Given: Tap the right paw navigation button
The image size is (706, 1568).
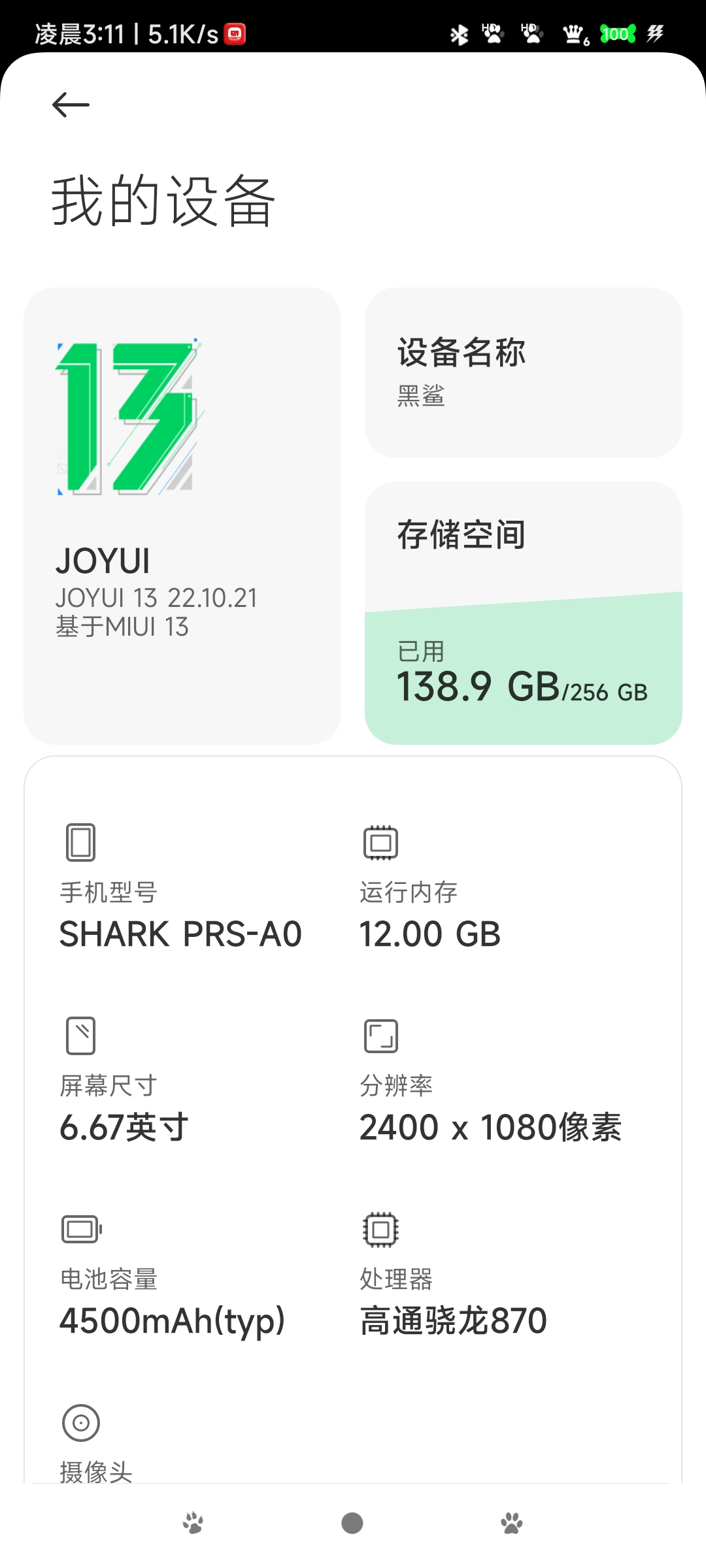Looking at the screenshot, I should 512,1523.
